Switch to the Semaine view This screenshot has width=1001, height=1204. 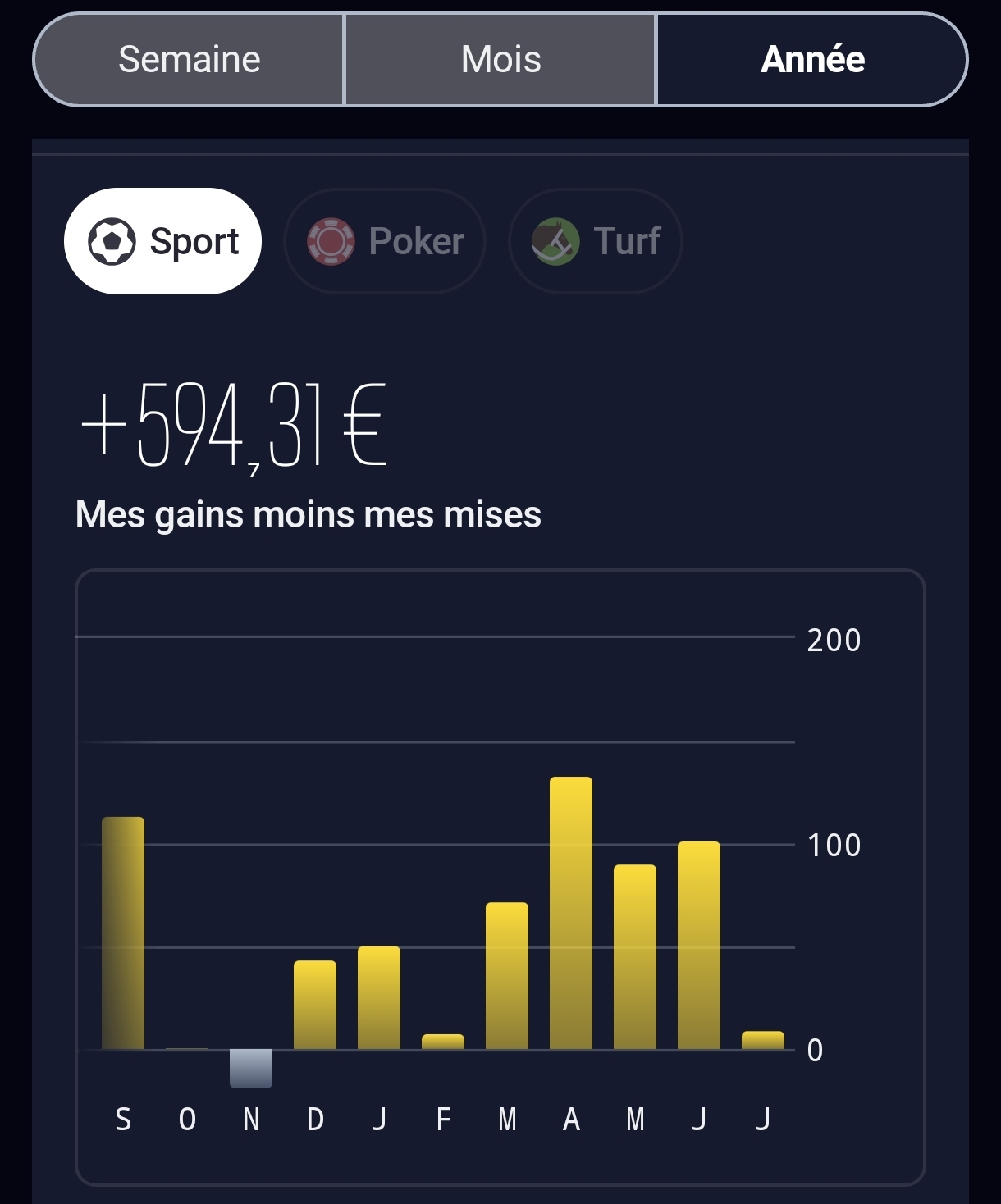[x=189, y=59]
